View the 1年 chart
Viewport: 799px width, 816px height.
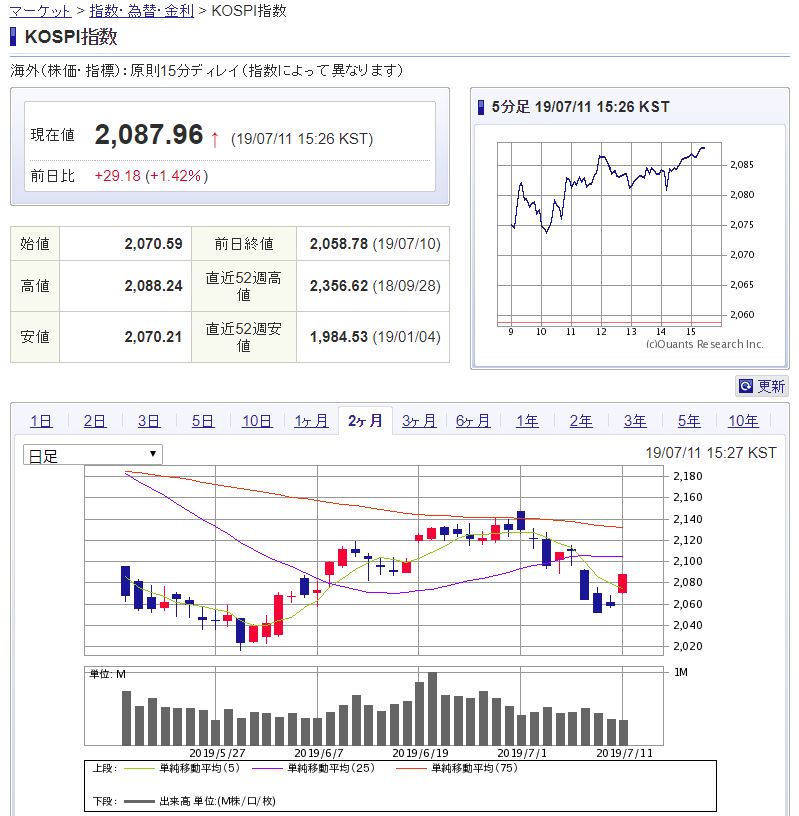[527, 421]
